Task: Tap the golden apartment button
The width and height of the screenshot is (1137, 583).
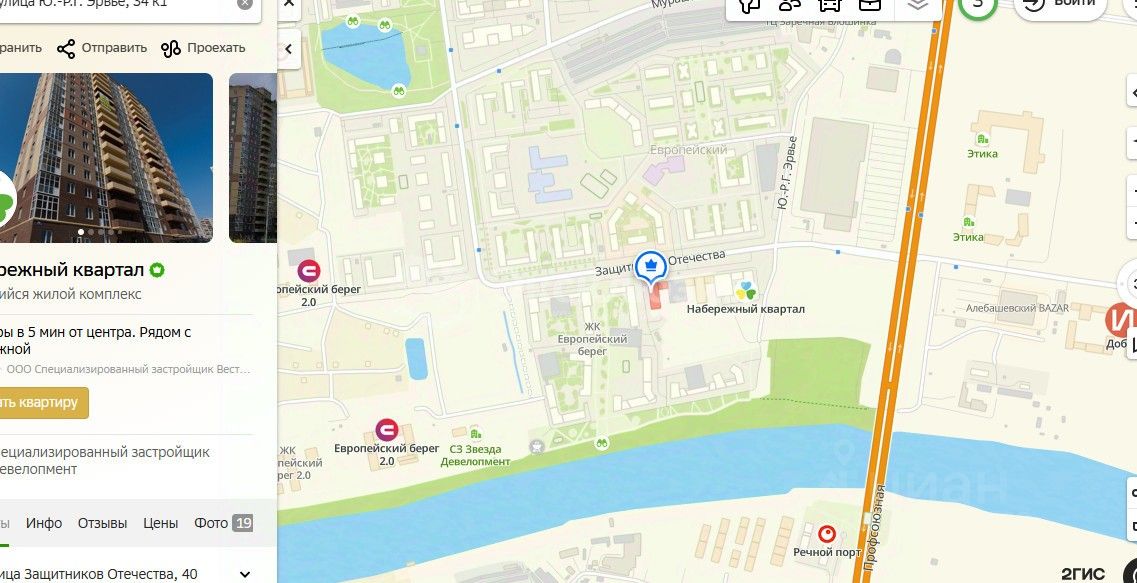Action: [x=40, y=403]
